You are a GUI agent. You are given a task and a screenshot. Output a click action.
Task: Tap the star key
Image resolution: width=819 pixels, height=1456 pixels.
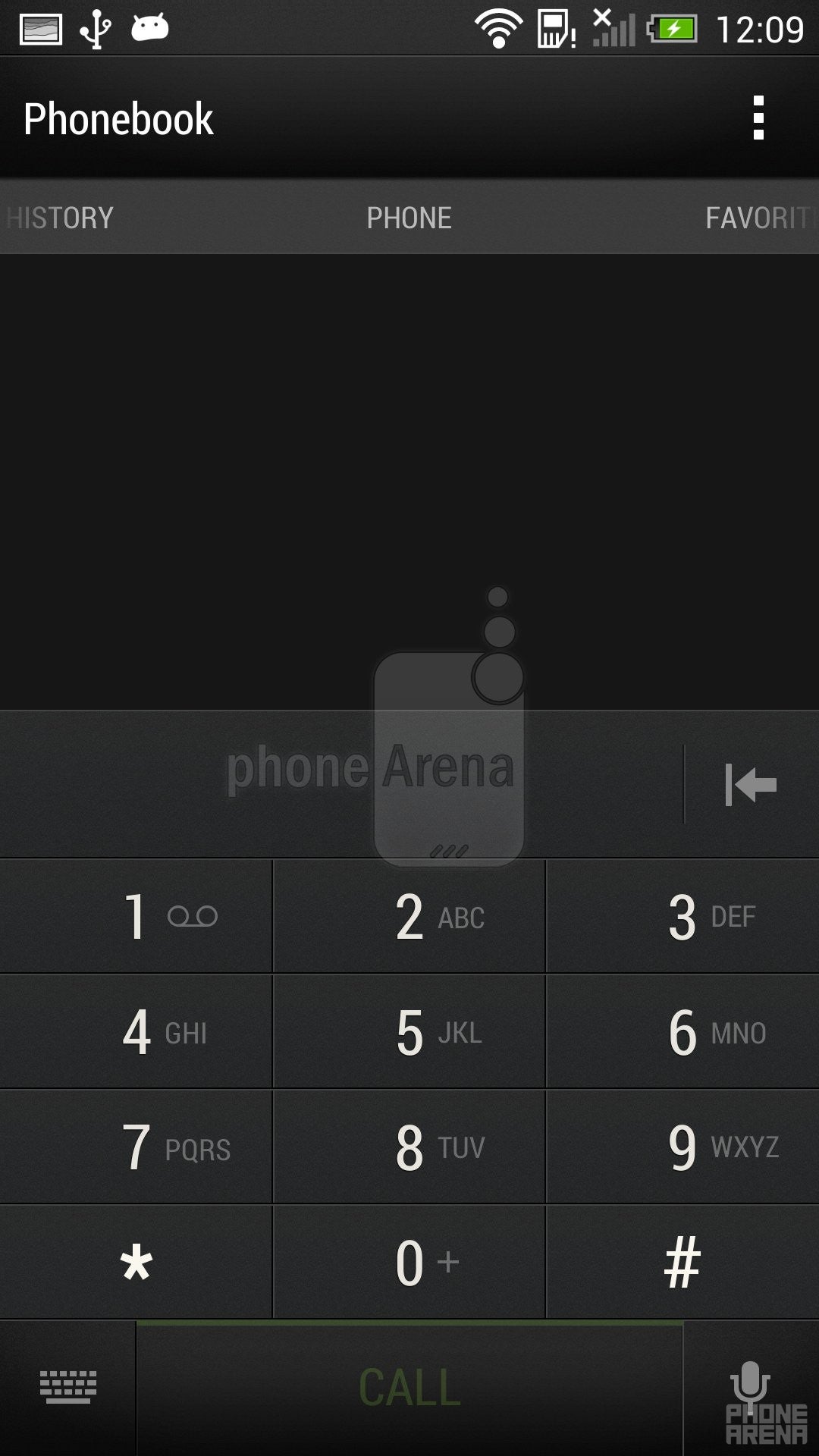coord(136,1262)
